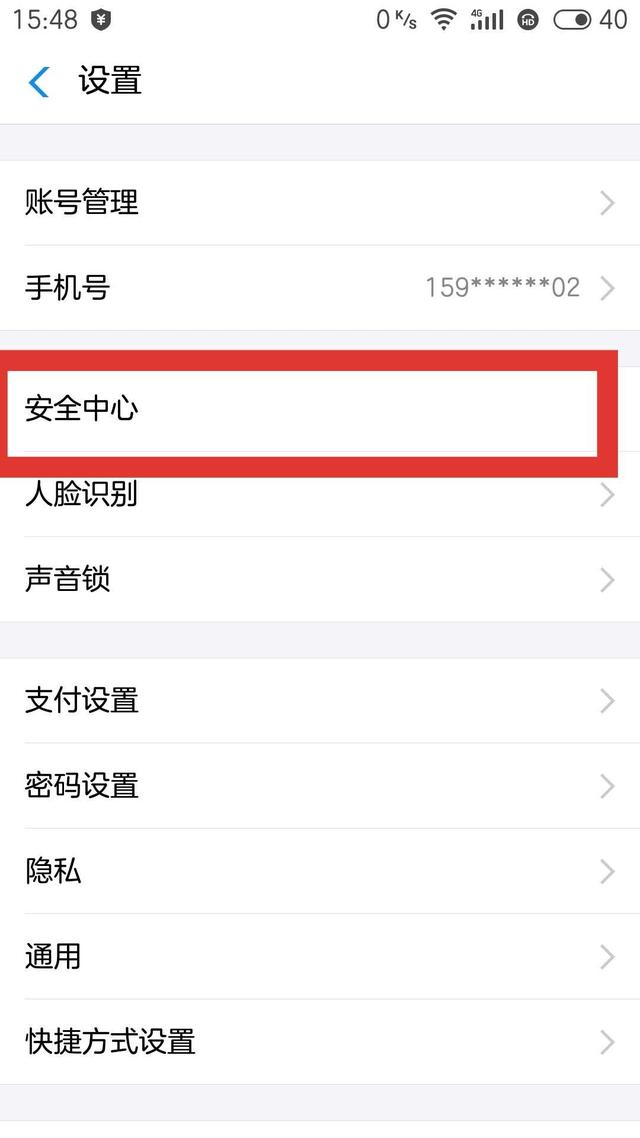Open 快捷方式设置
The height and width of the screenshot is (1138, 640).
pyautogui.click(x=320, y=1041)
